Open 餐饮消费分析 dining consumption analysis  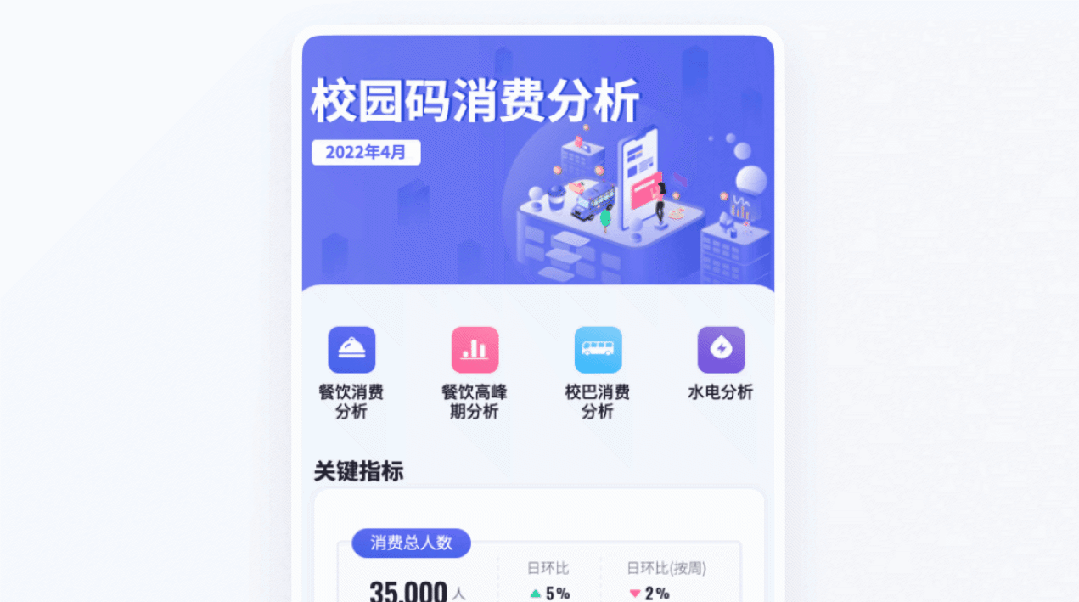click(x=351, y=351)
